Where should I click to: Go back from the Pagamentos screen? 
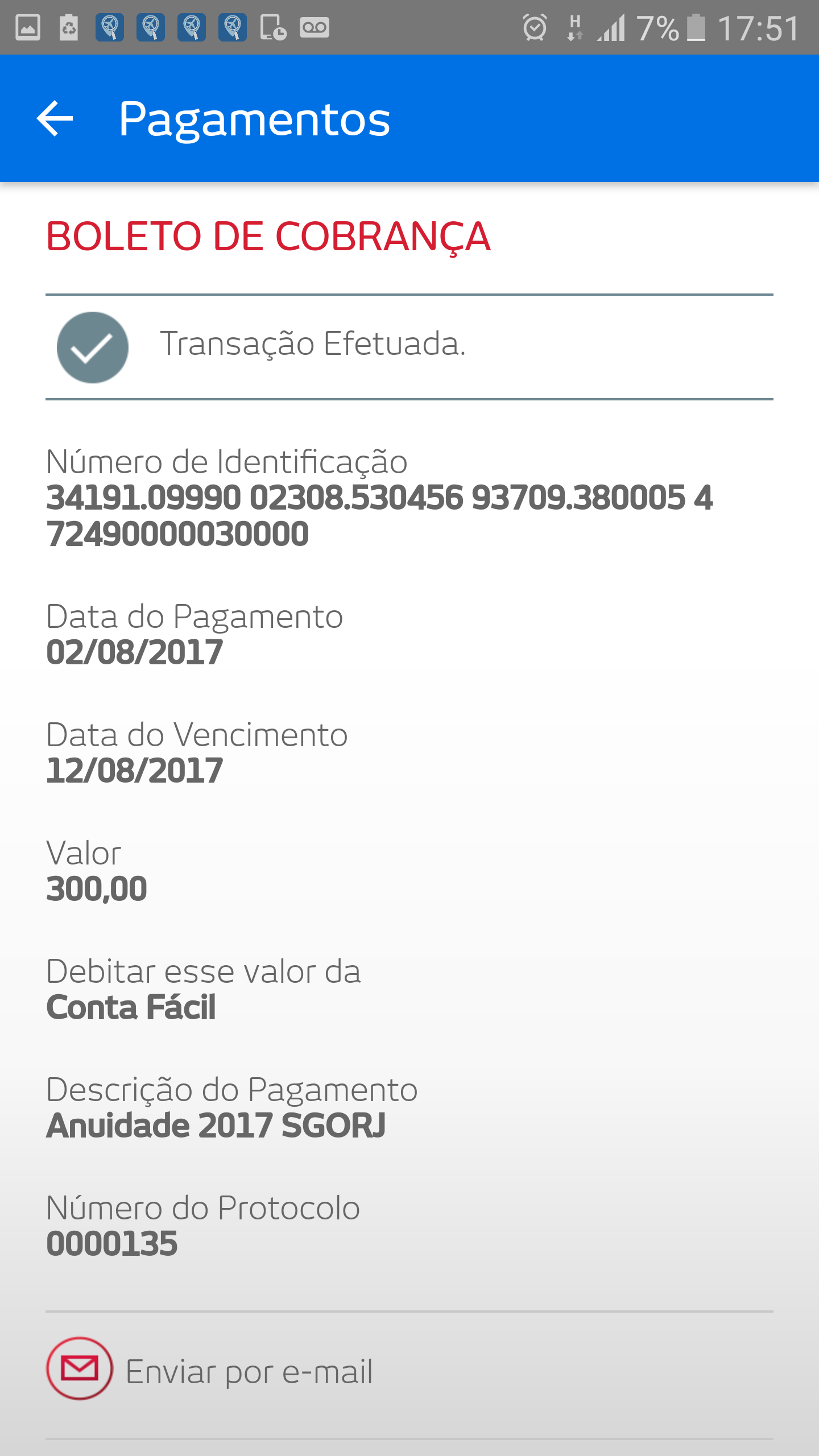coord(55,118)
